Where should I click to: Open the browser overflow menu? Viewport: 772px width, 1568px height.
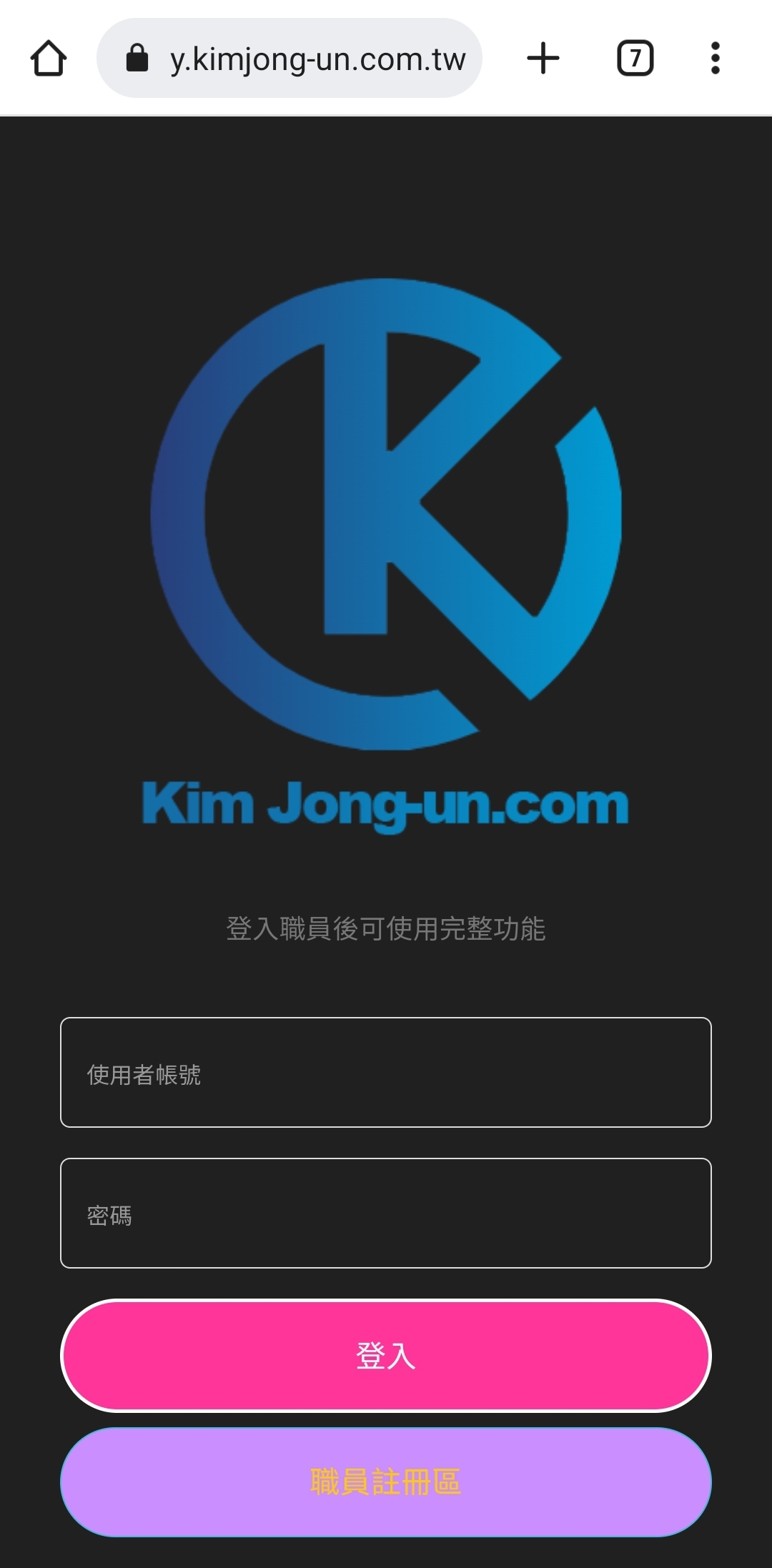tap(715, 59)
